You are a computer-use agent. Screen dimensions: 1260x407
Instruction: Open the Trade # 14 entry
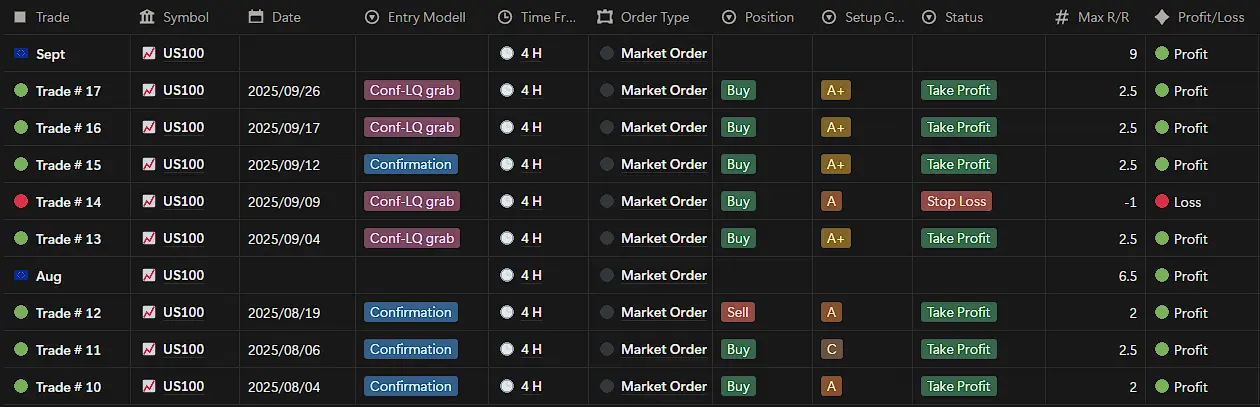pos(68,202)
